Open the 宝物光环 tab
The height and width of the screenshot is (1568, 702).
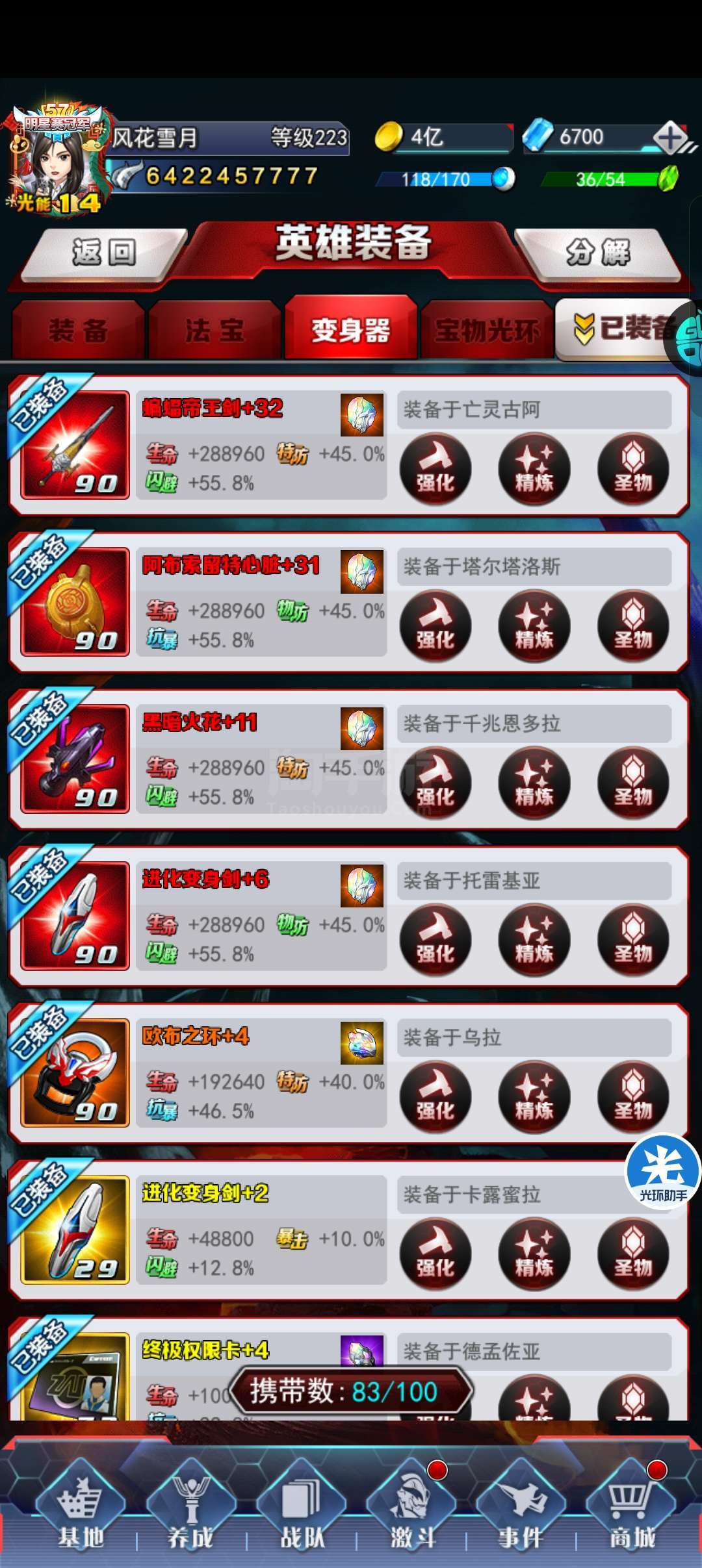pos(486,331)
